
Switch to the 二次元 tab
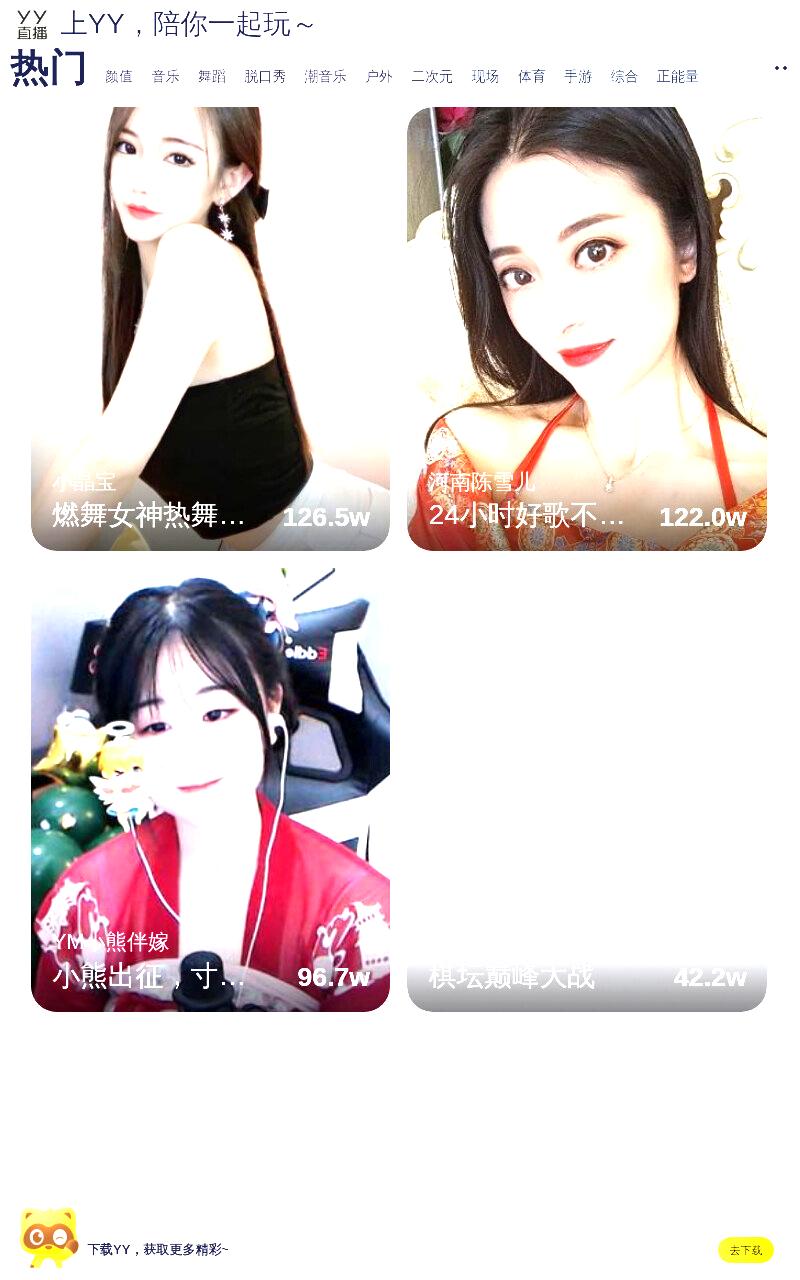432,76
